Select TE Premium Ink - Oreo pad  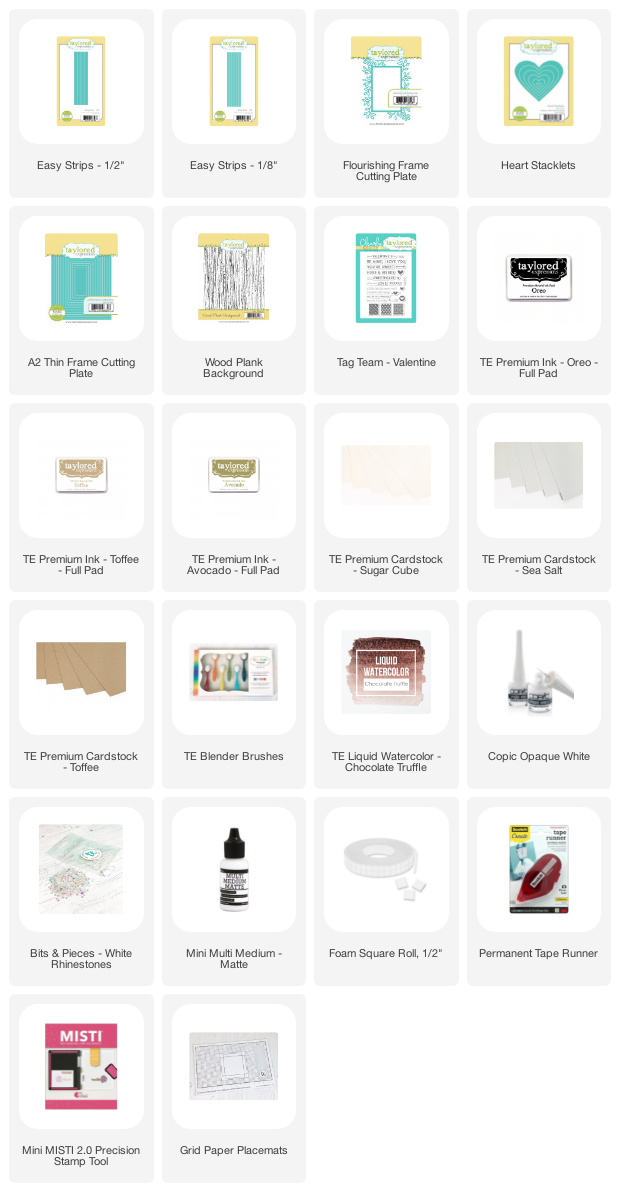pos(539,279)
